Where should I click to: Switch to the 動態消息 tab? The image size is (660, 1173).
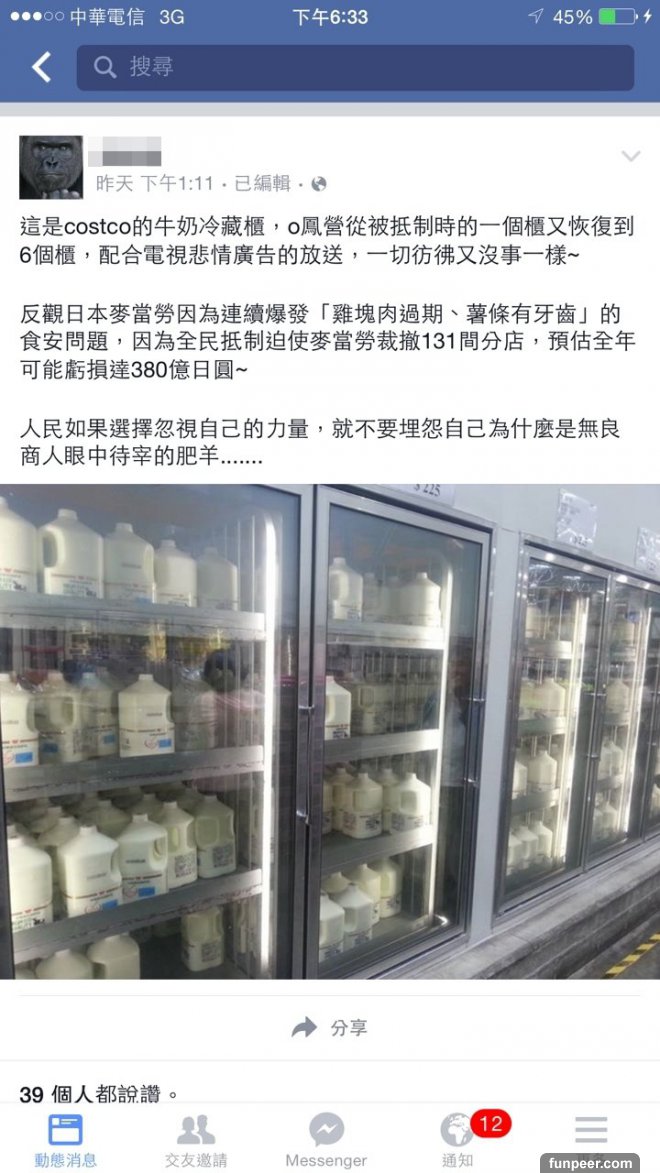(x=66, y=1141)
